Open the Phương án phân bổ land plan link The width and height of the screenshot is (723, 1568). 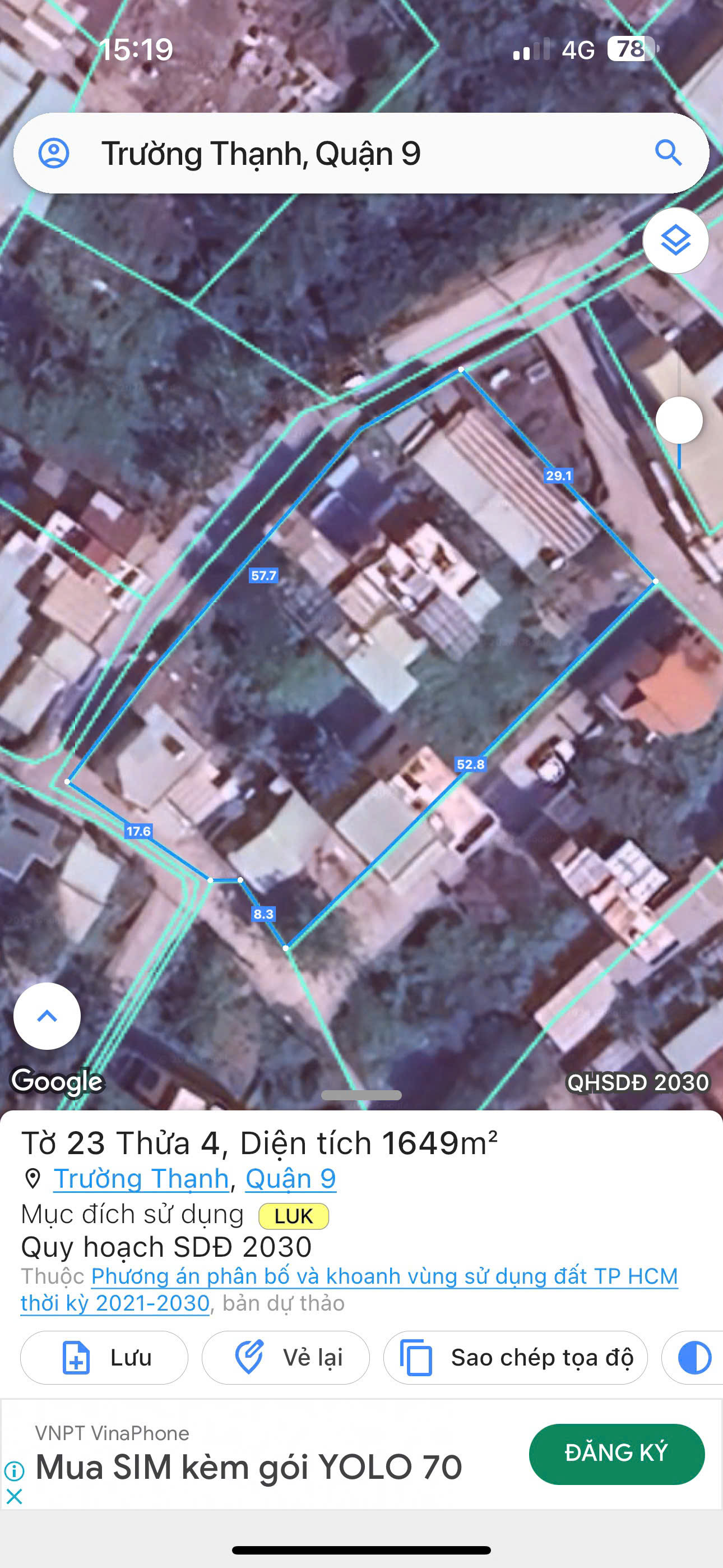click(349, 1289)
